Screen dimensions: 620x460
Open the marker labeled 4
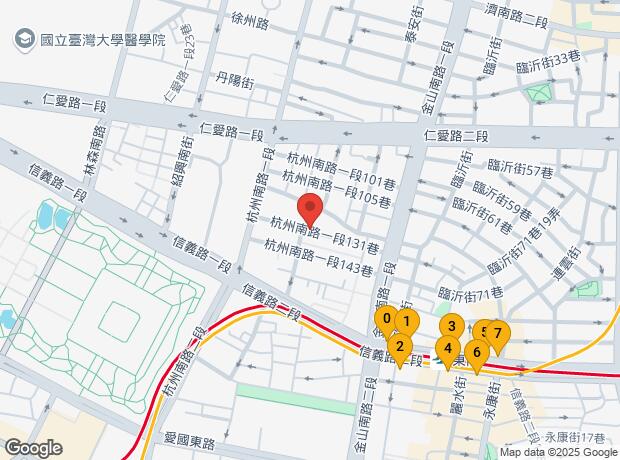447,348
